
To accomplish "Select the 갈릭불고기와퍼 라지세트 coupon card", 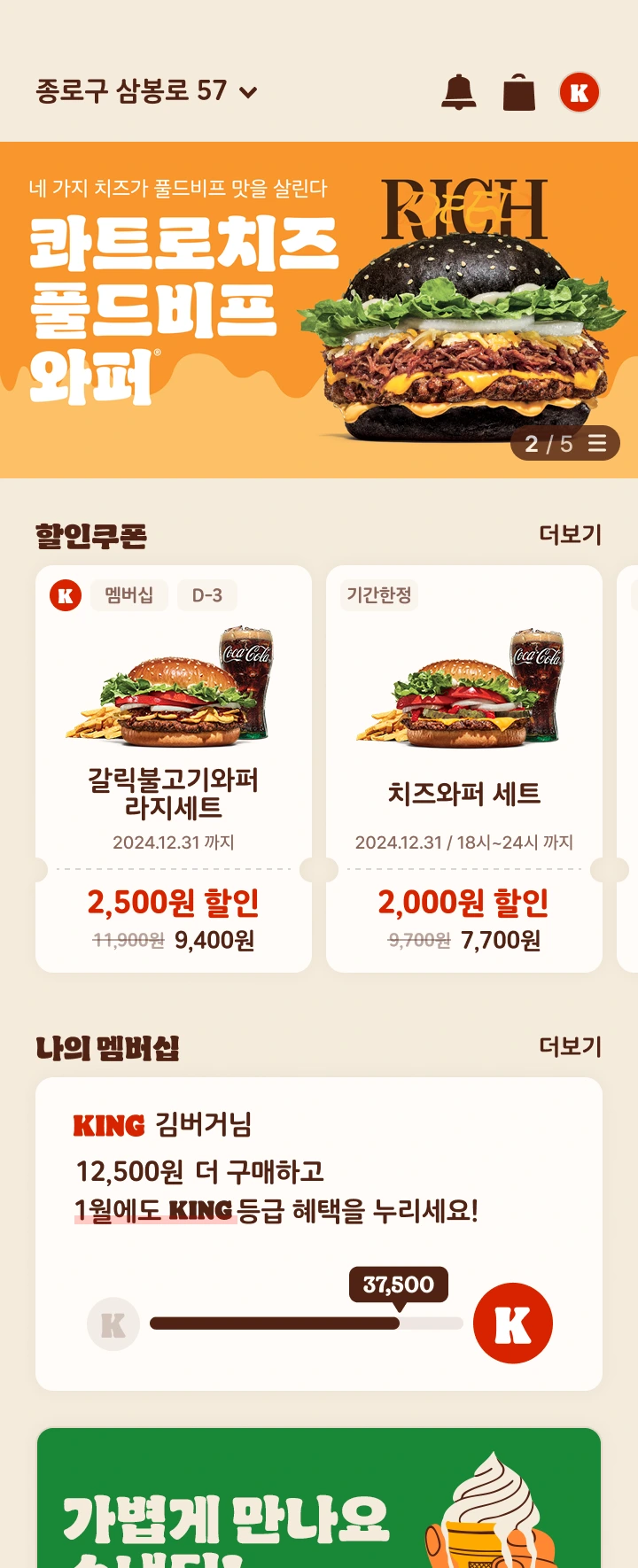I will [x=174, y=766].
